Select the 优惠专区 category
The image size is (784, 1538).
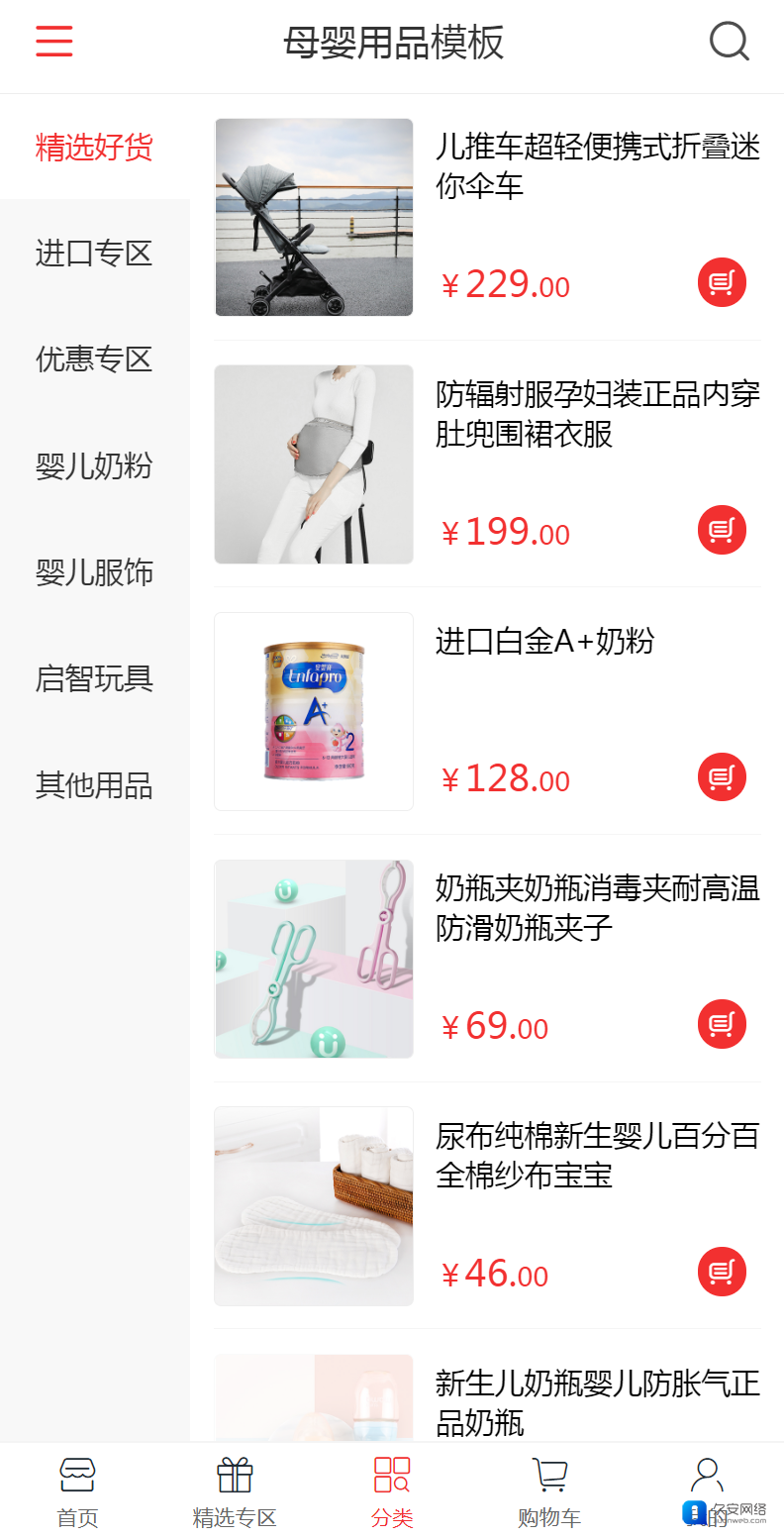pyautogui.click(x=94, y=359)
